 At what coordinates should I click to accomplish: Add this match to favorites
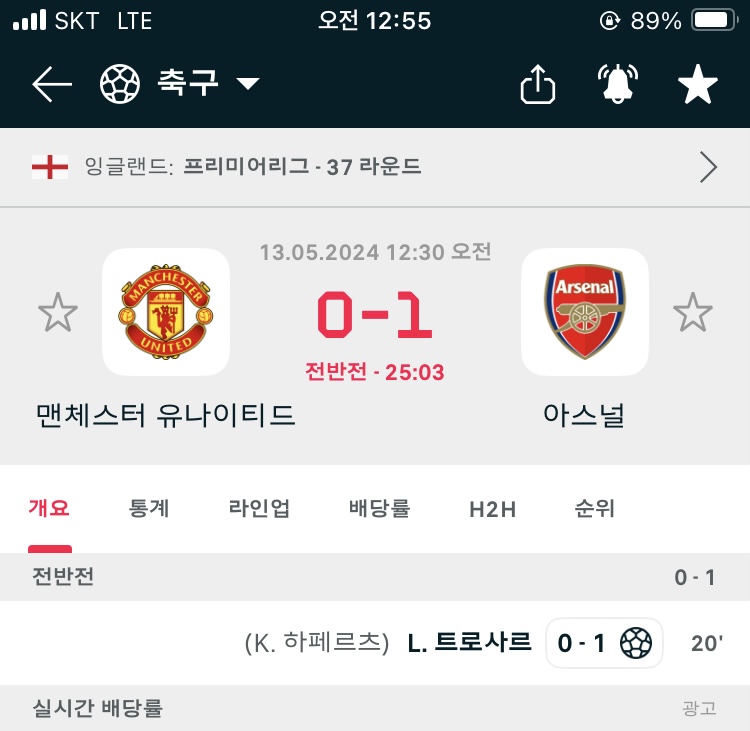coord(698,85)
